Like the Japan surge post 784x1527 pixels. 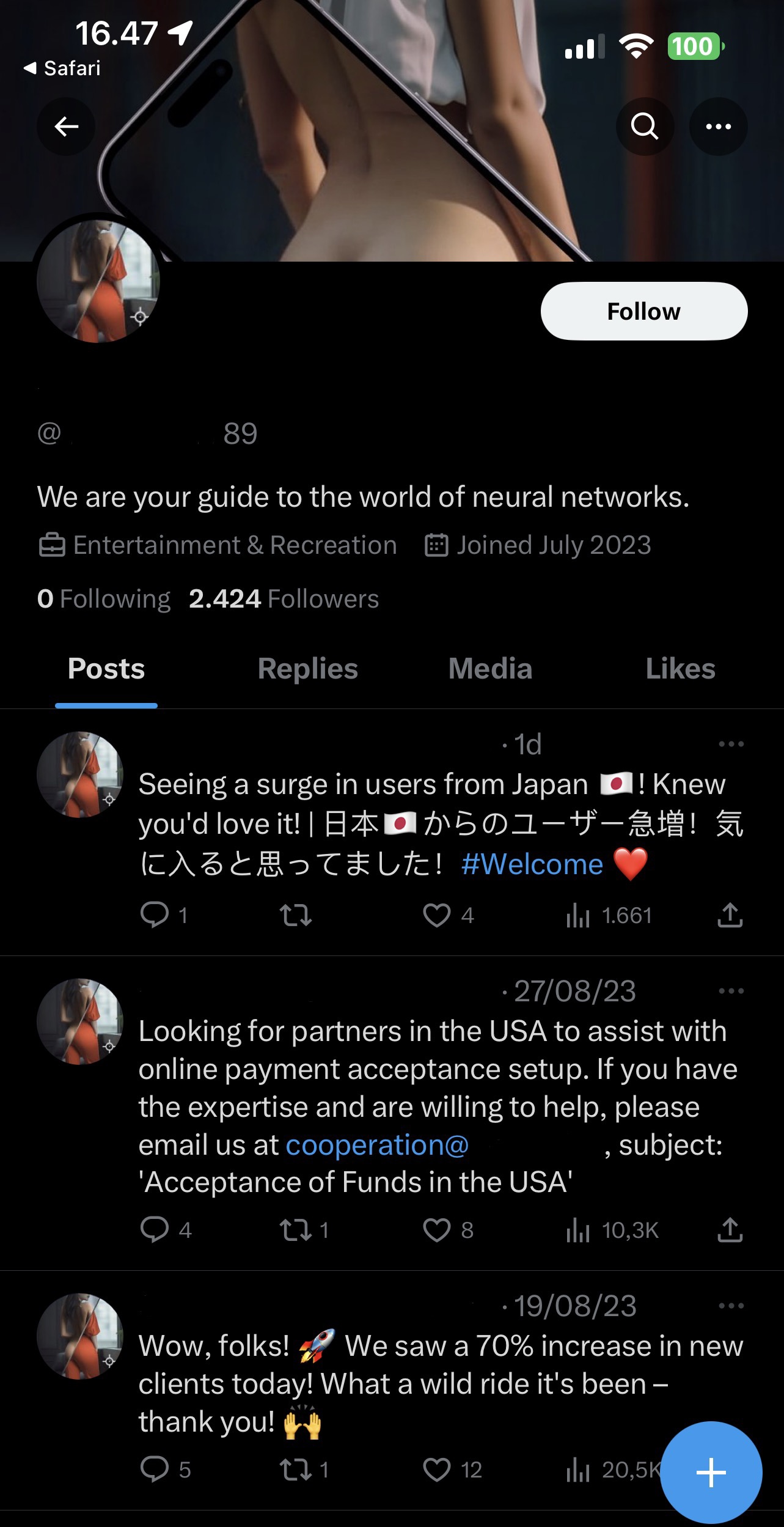(437, 915)
